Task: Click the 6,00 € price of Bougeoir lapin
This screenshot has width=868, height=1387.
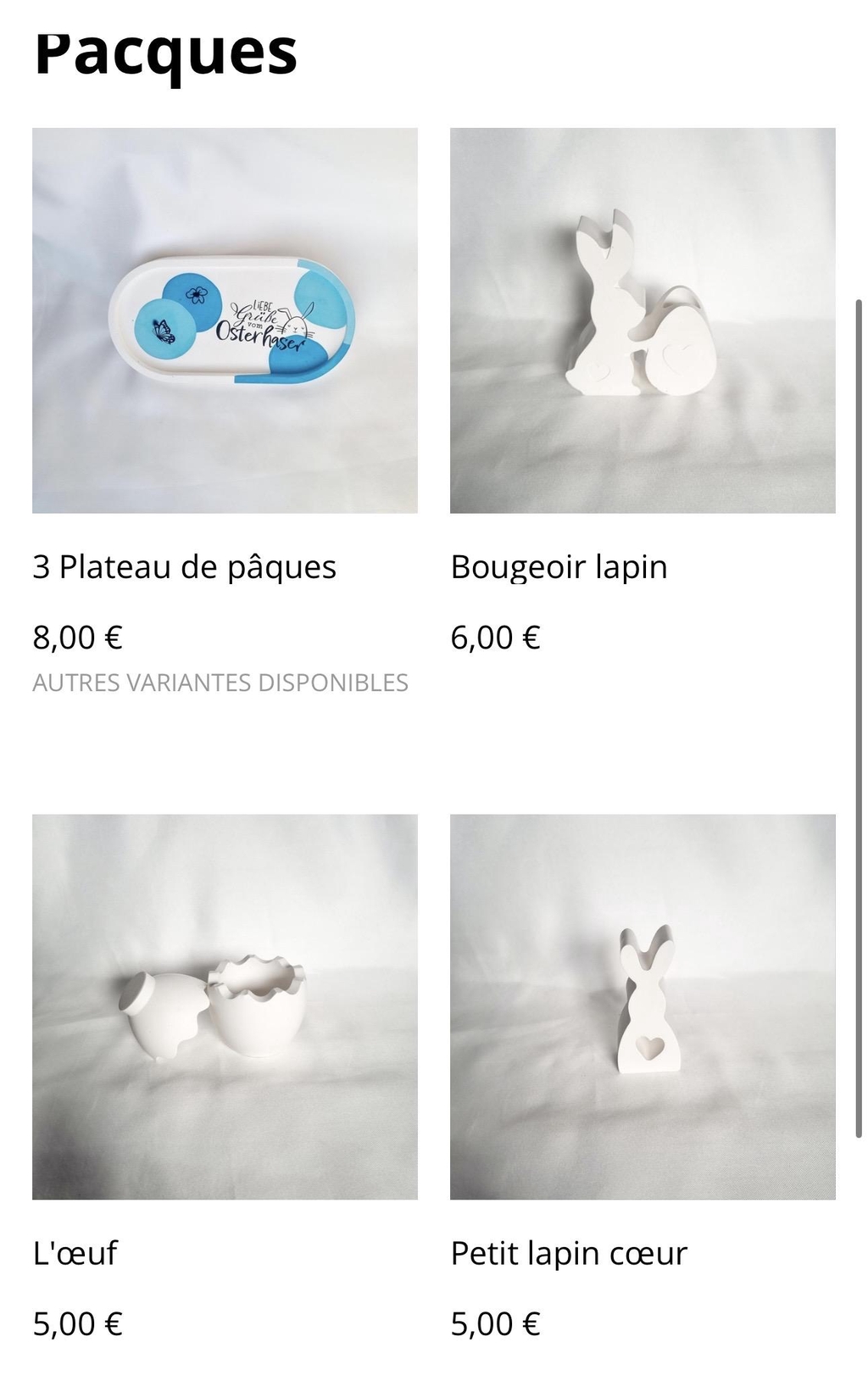Action: pyautogui.click(x=497, y=638)
